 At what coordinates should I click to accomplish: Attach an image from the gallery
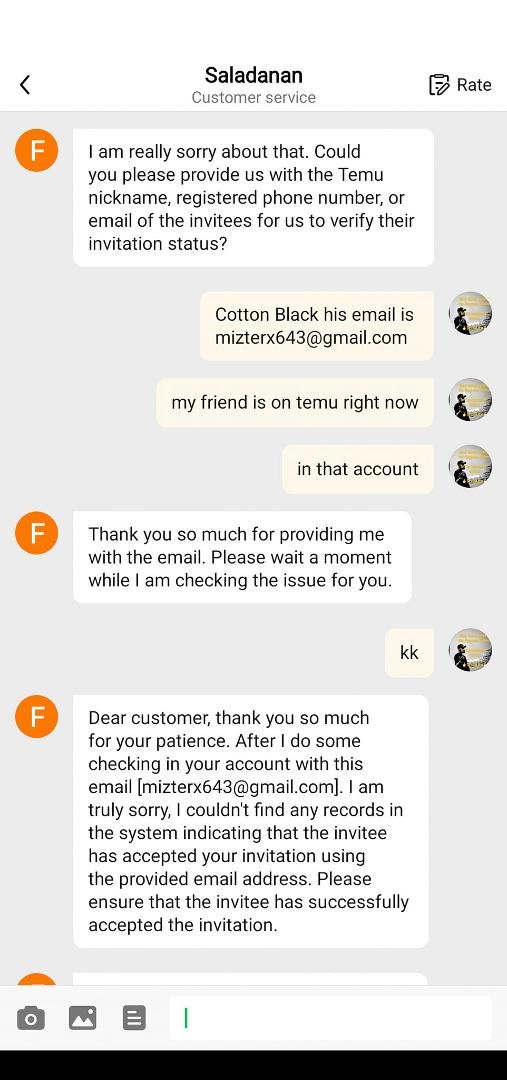click(x=83, y=1017)
